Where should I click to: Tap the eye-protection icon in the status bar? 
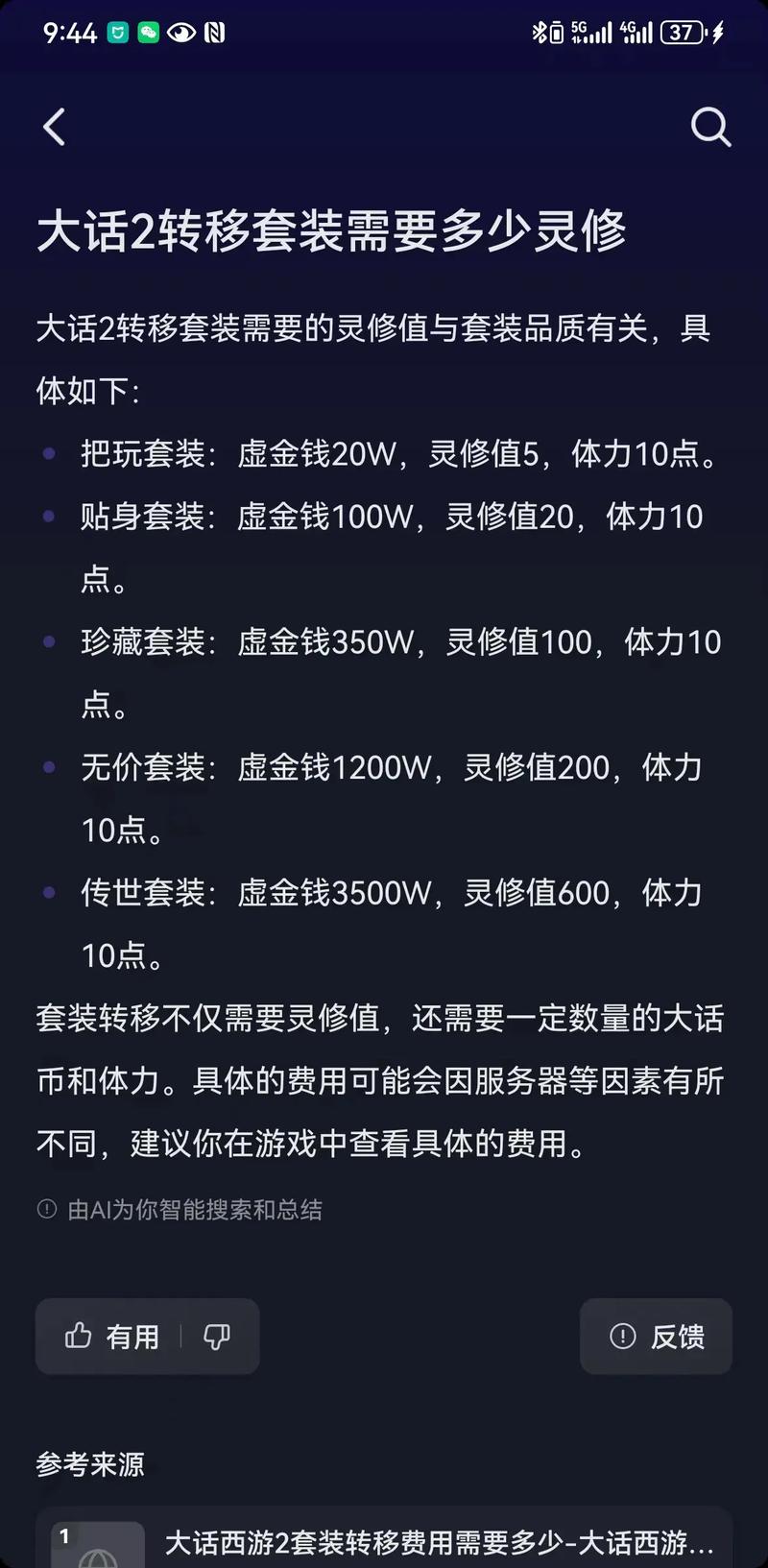pyautogui.click(x=180, y=32)
